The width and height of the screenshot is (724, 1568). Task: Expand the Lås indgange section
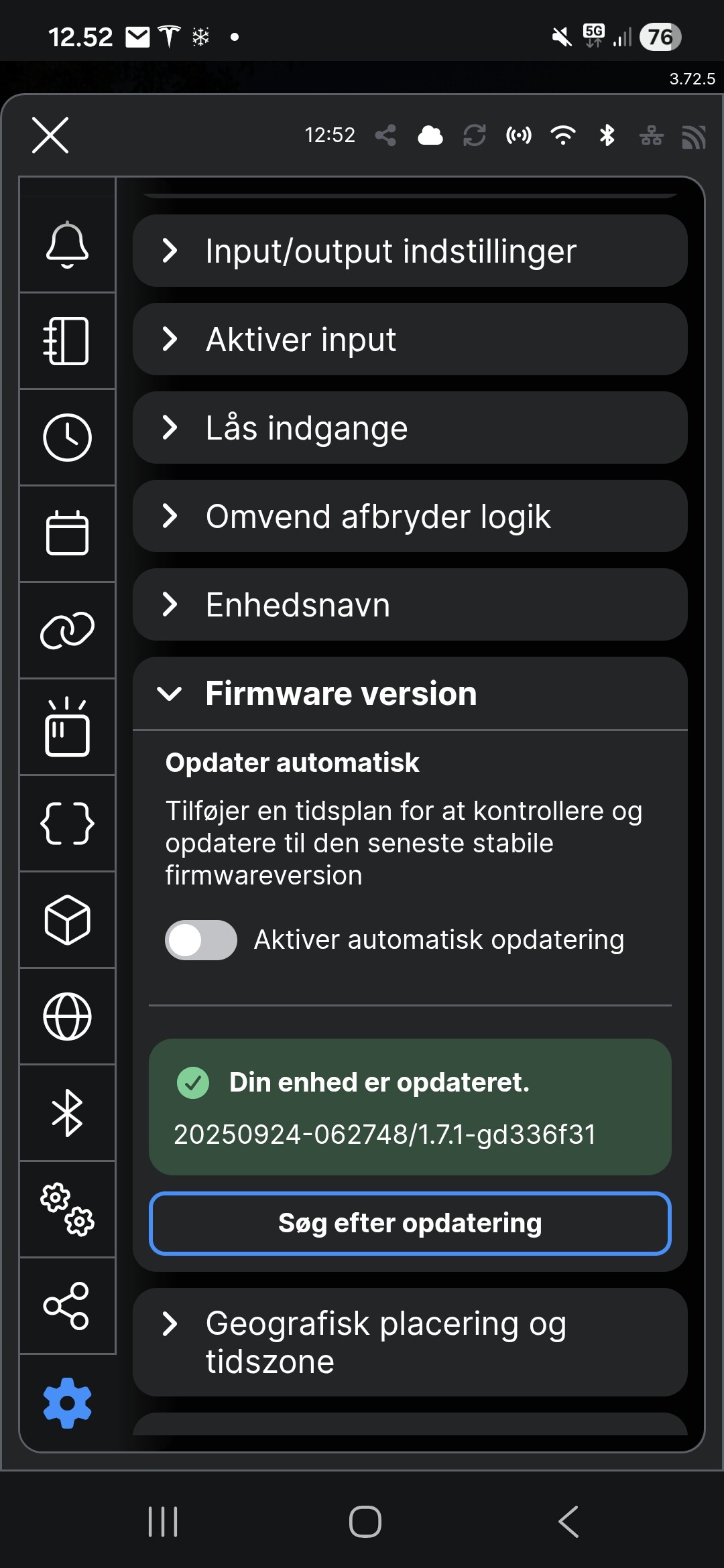[x=410, y=428]
